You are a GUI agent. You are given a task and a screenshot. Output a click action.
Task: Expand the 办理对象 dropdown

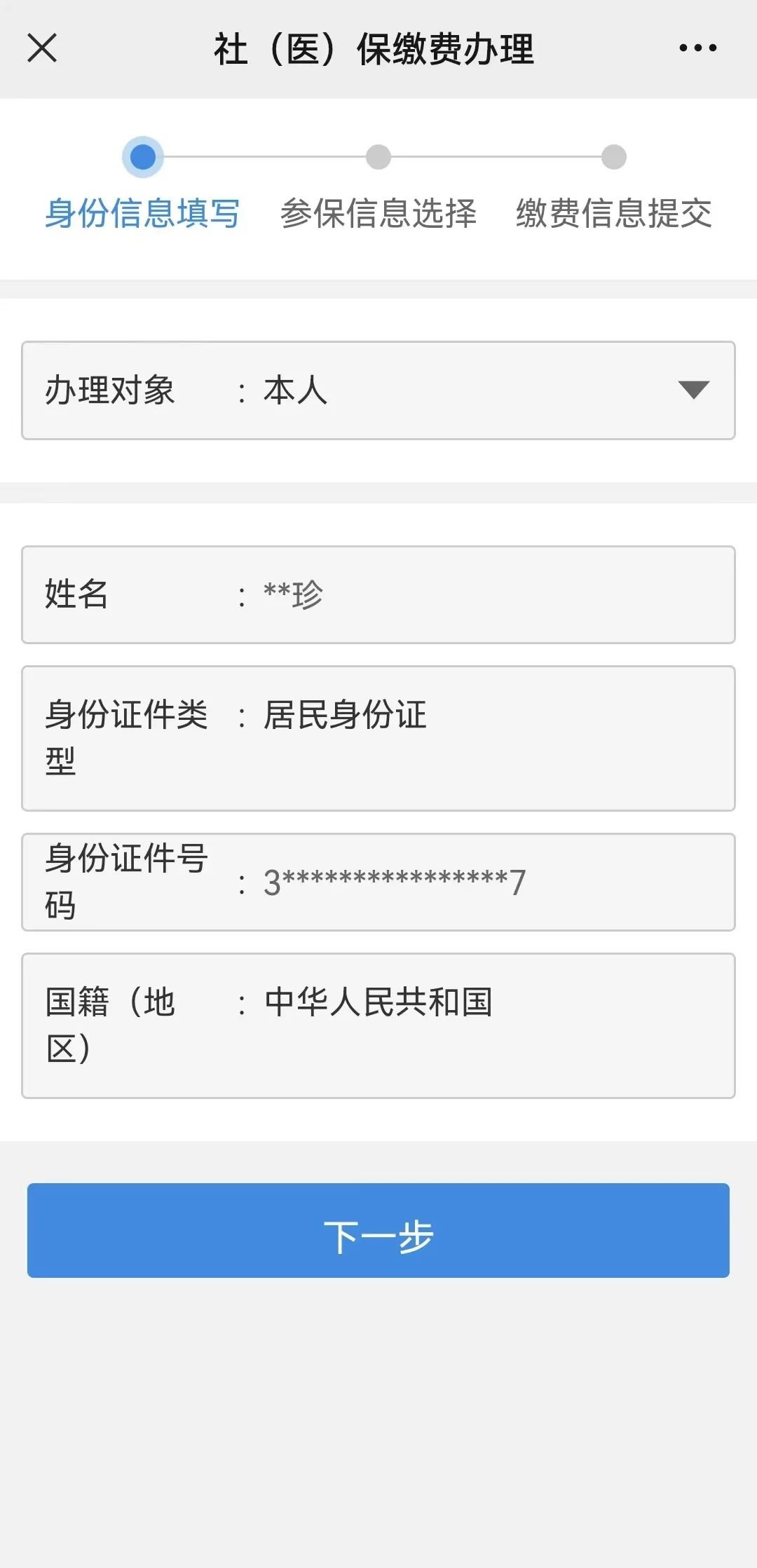pos(693,390)
